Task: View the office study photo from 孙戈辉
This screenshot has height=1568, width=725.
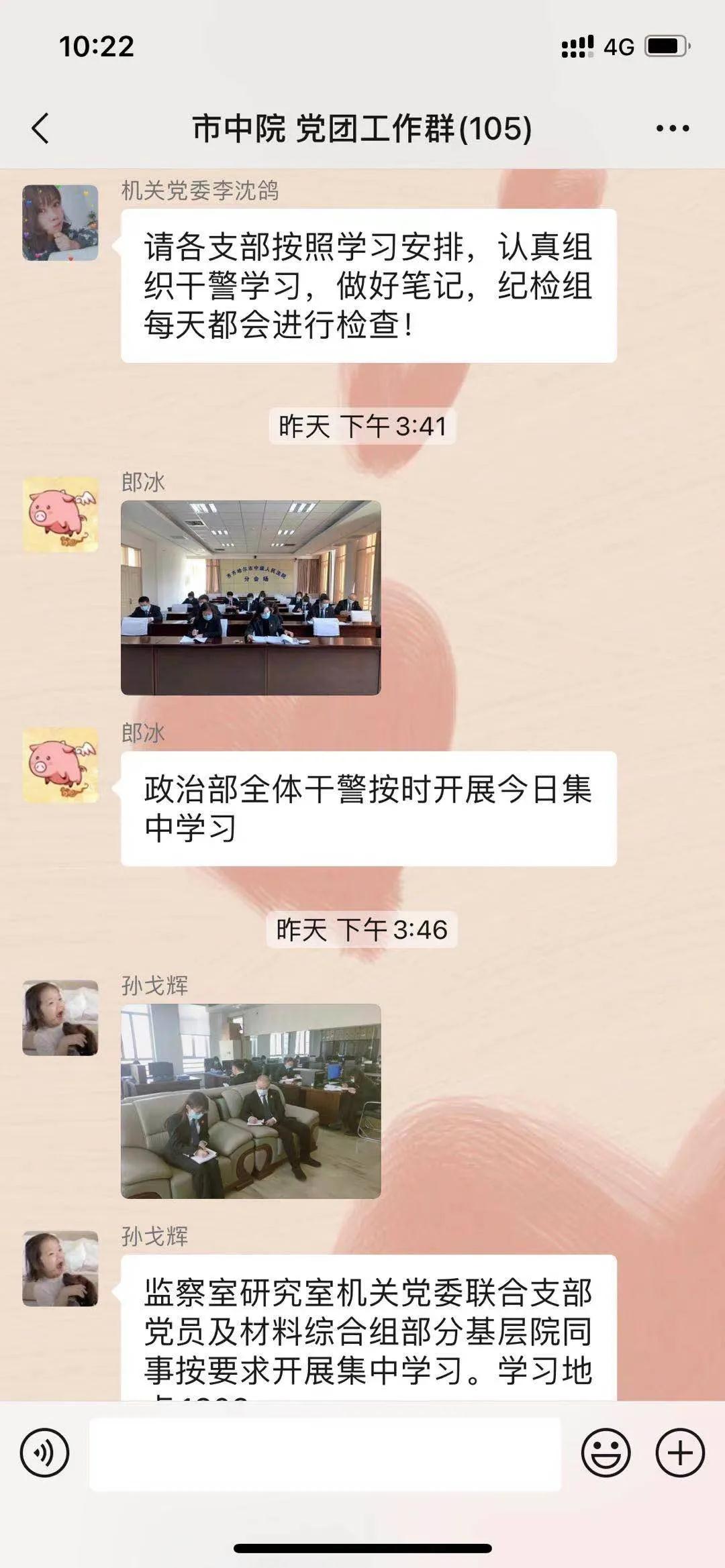Action: coord(250,1100)
